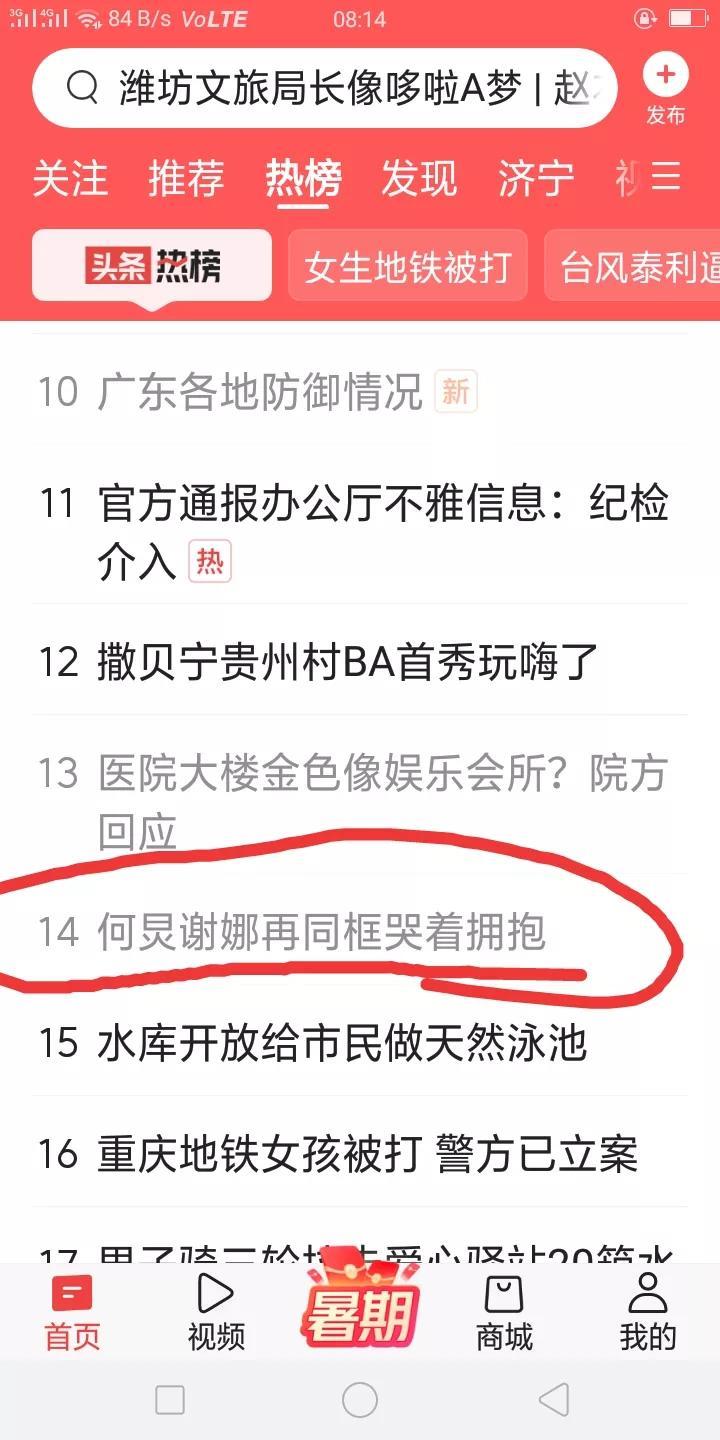Select the 女生地铁被打 topic chip
The height and width of the screenshot is (1440, 720).
[x=408, y=267]
